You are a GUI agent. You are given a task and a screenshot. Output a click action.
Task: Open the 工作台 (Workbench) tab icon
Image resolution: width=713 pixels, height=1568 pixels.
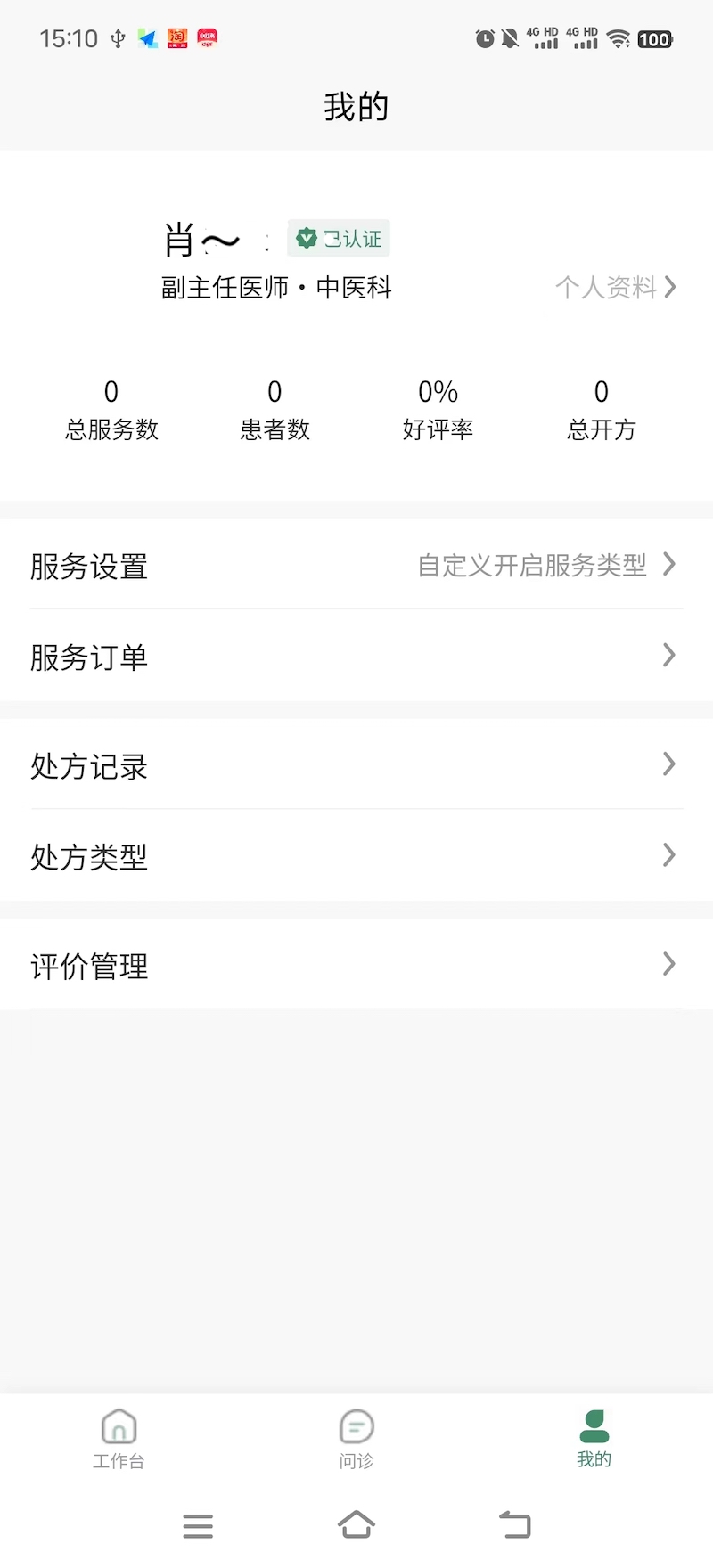tap(119, 1426)
